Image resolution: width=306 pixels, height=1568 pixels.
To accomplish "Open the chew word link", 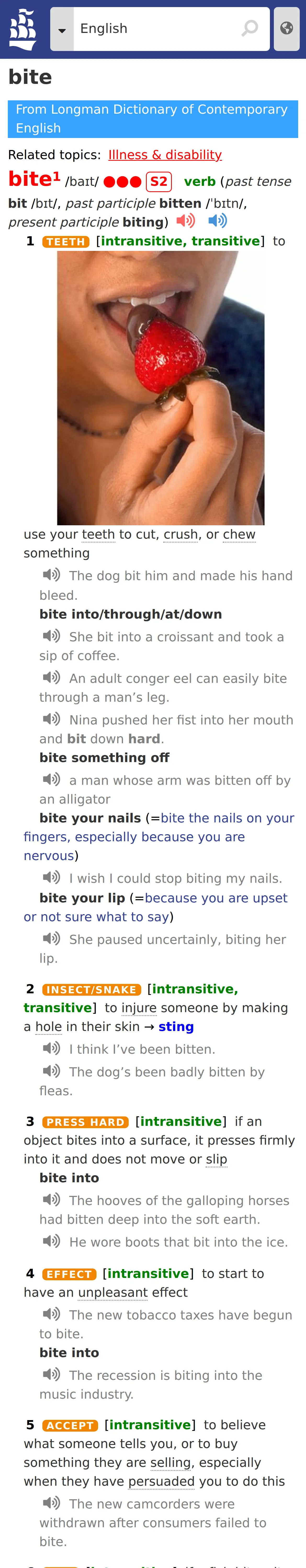I will [x=239, y=534].
